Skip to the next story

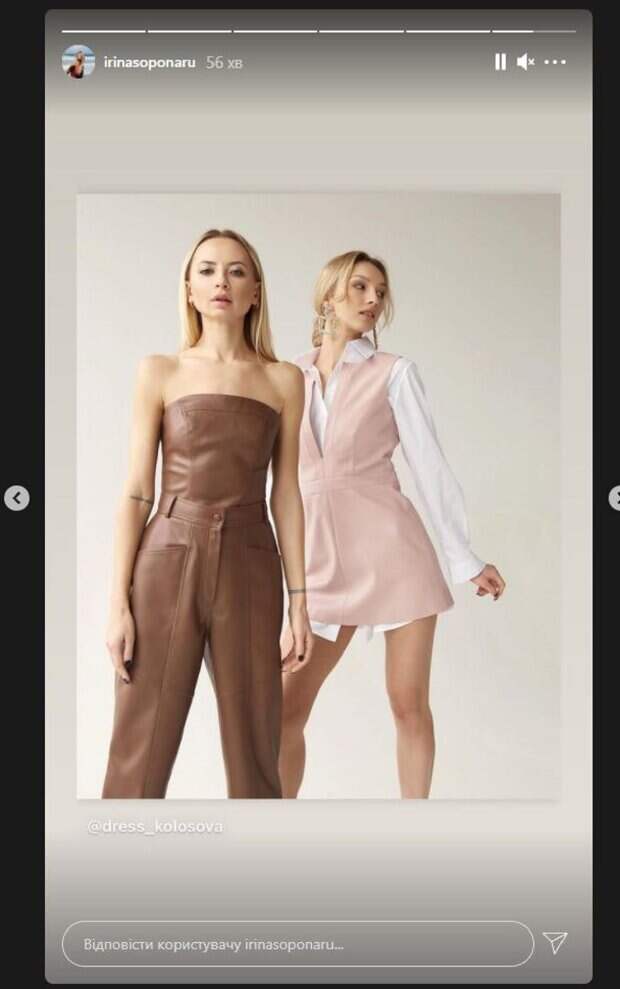point(613,497)
